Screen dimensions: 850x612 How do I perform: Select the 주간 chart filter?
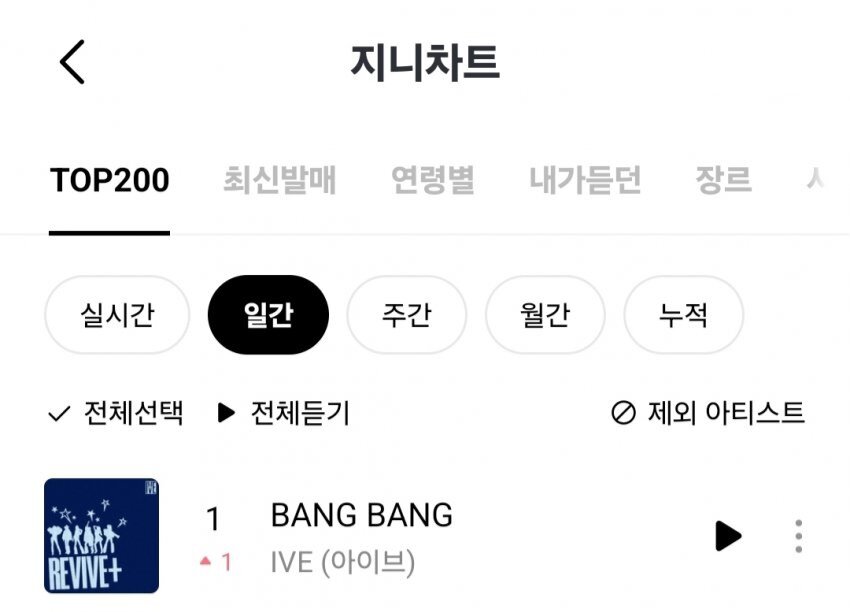point(406,315)
